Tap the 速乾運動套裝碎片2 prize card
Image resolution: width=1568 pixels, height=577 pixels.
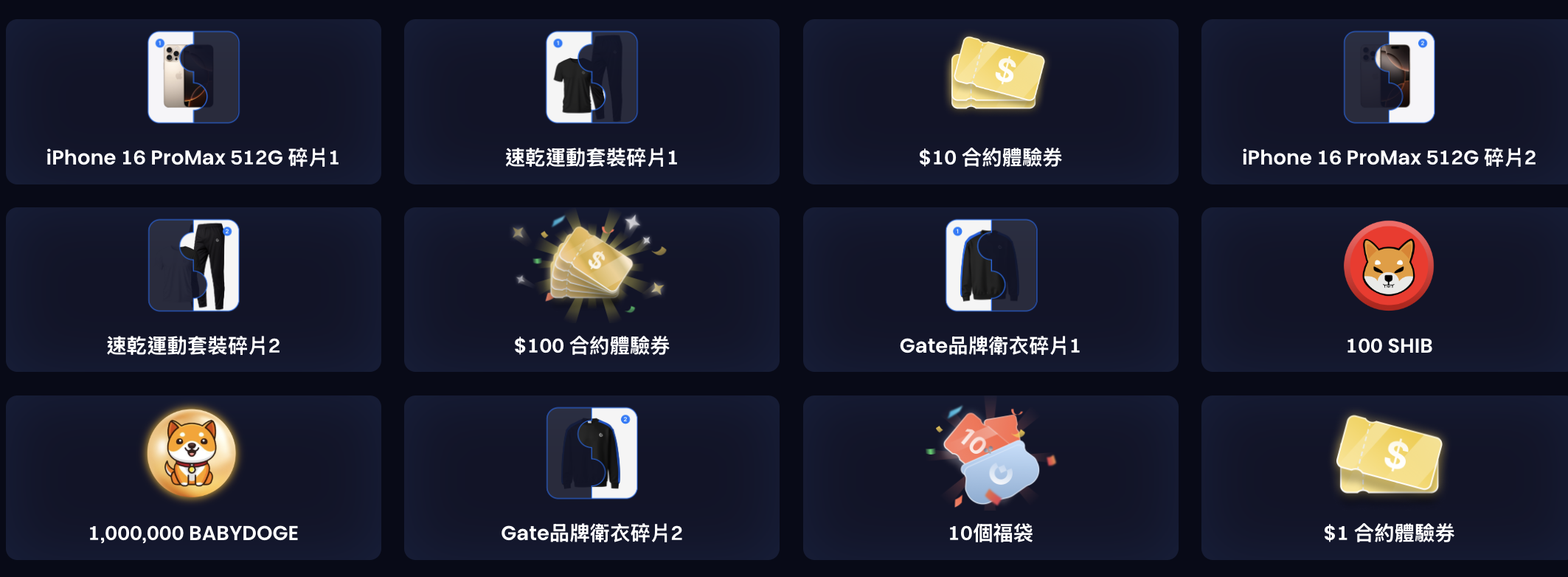coord(193,289)
